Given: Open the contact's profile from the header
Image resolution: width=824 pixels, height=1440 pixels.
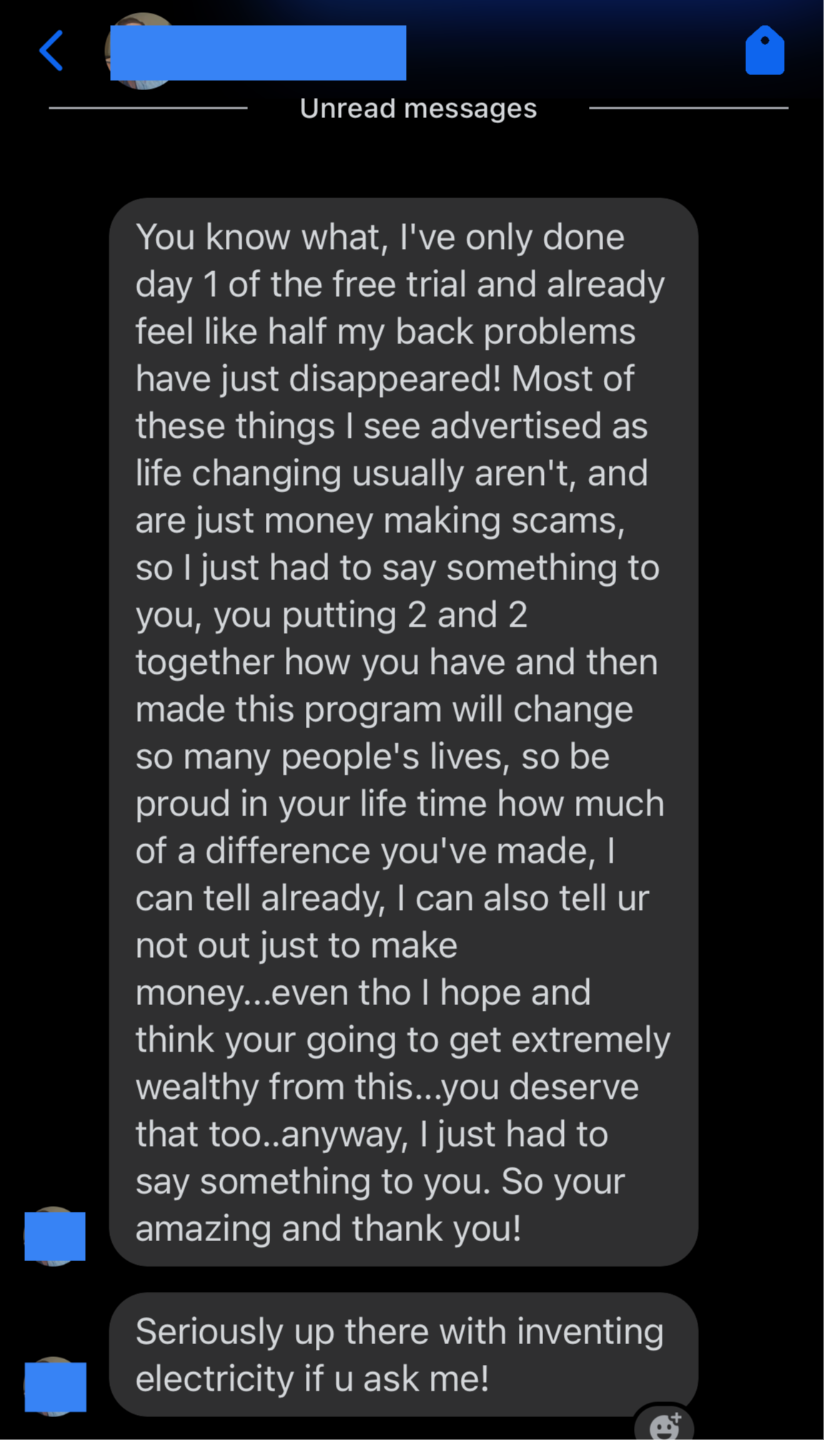Looking at the screenshot, I should click(x=258, y=52).
